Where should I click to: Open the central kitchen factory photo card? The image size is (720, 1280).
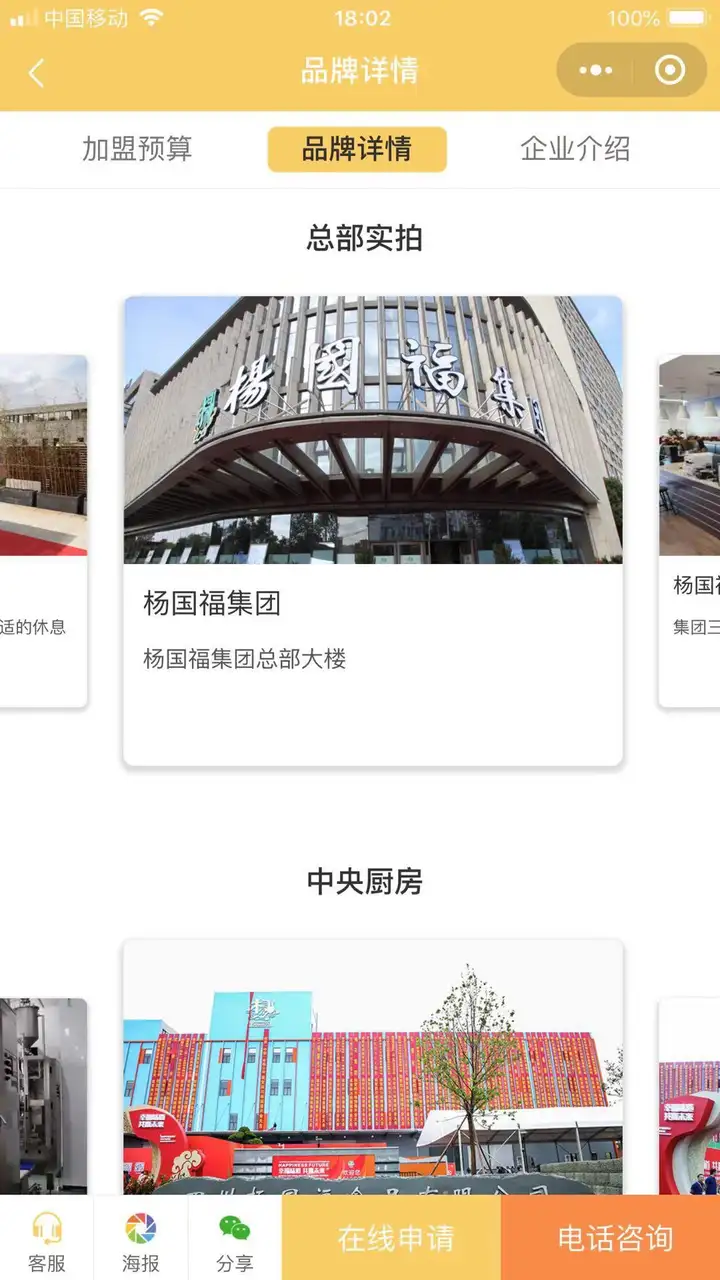(x=373, y=1066)
